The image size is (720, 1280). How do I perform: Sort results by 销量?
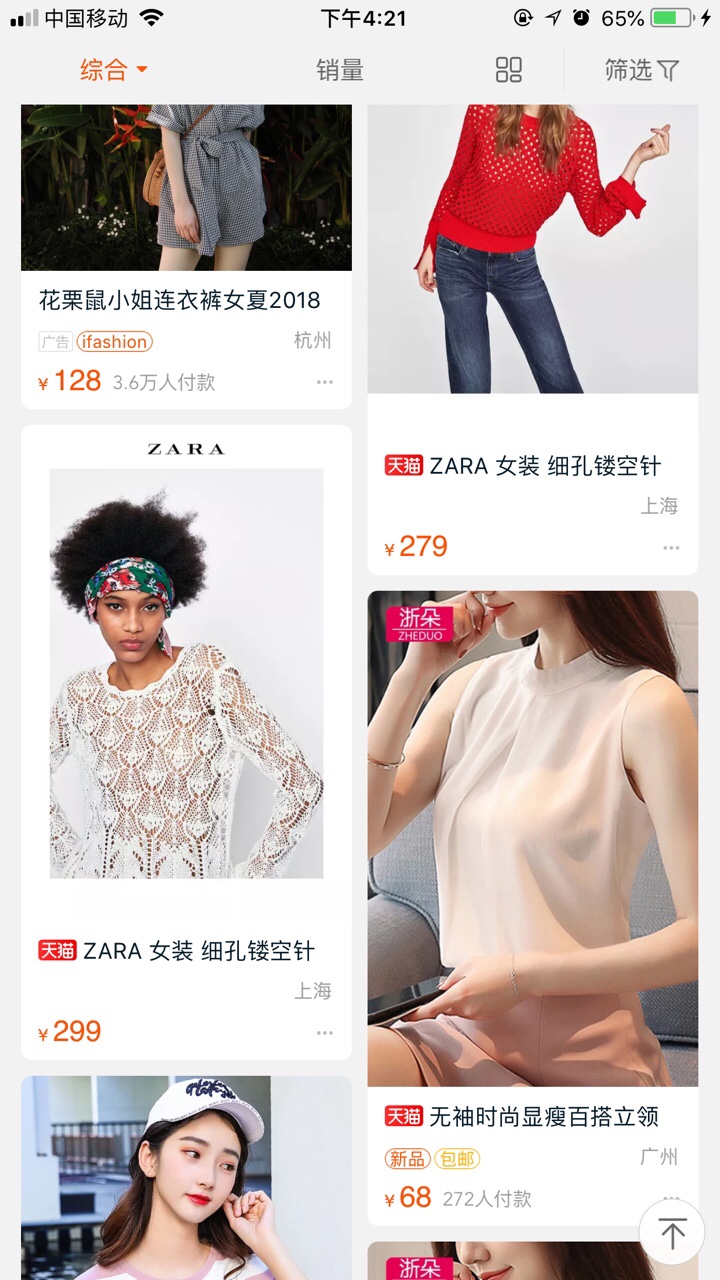[x=340, y=70]
